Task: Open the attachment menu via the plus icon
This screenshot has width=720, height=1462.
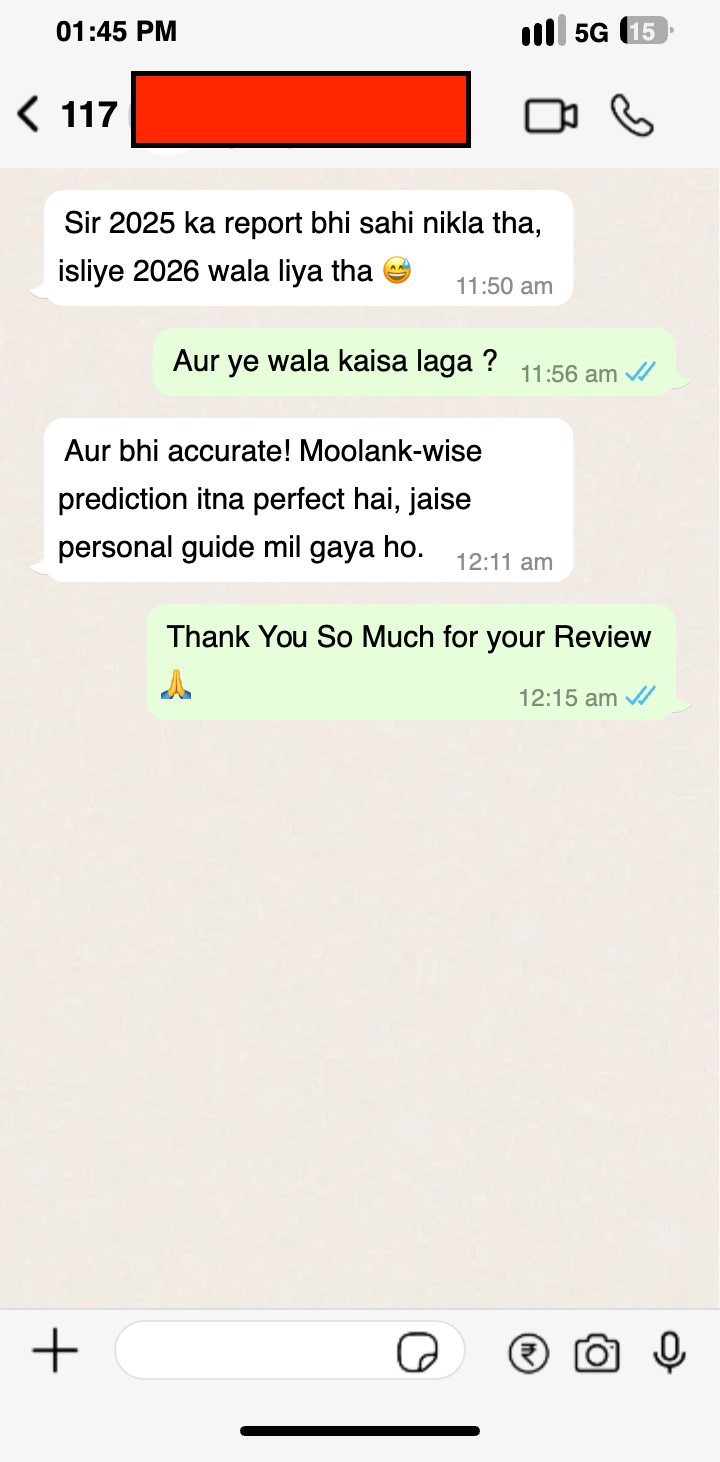Action: pyautogui.click(x=55, y=1350)
